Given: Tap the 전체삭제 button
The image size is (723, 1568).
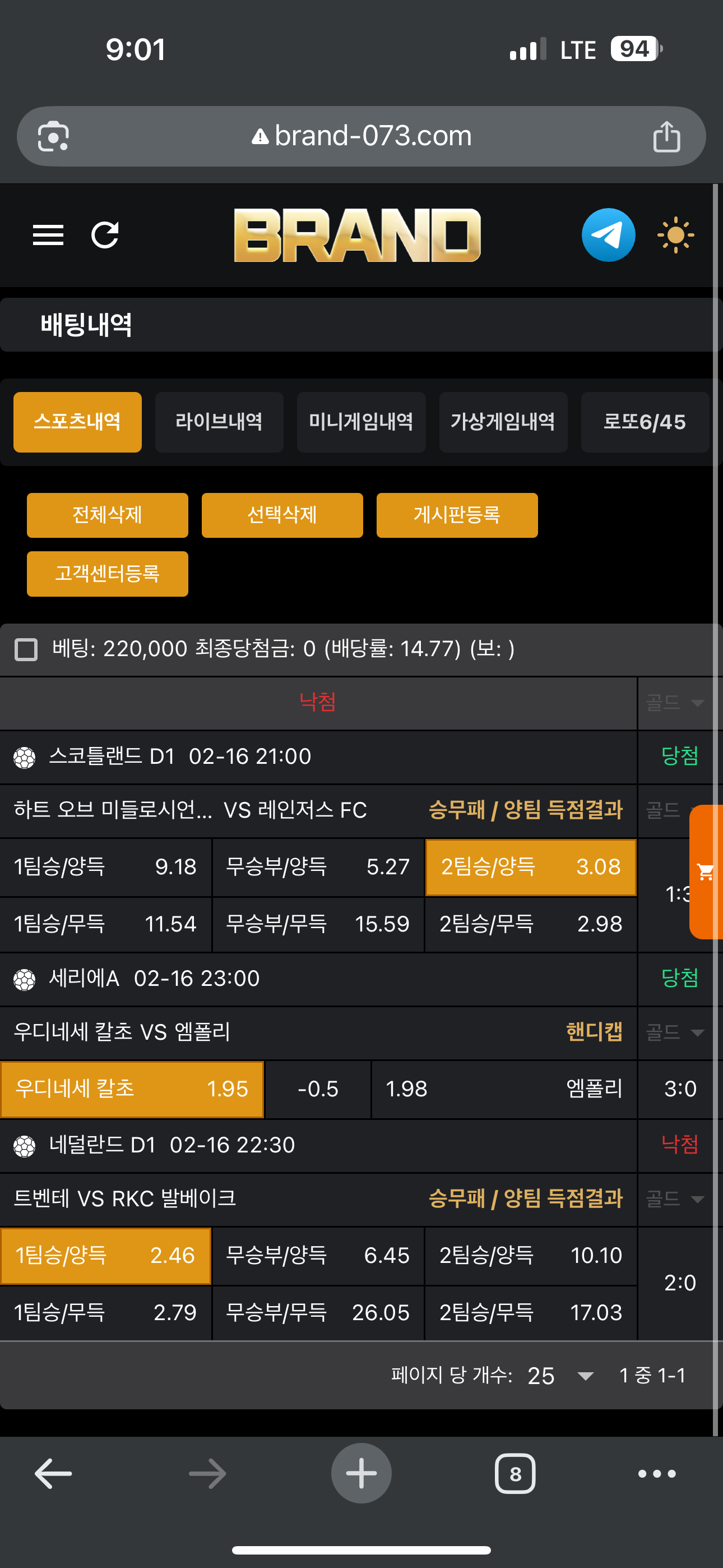Looking at the screenshot, I should pyautogui.click(x=107, y=515).
